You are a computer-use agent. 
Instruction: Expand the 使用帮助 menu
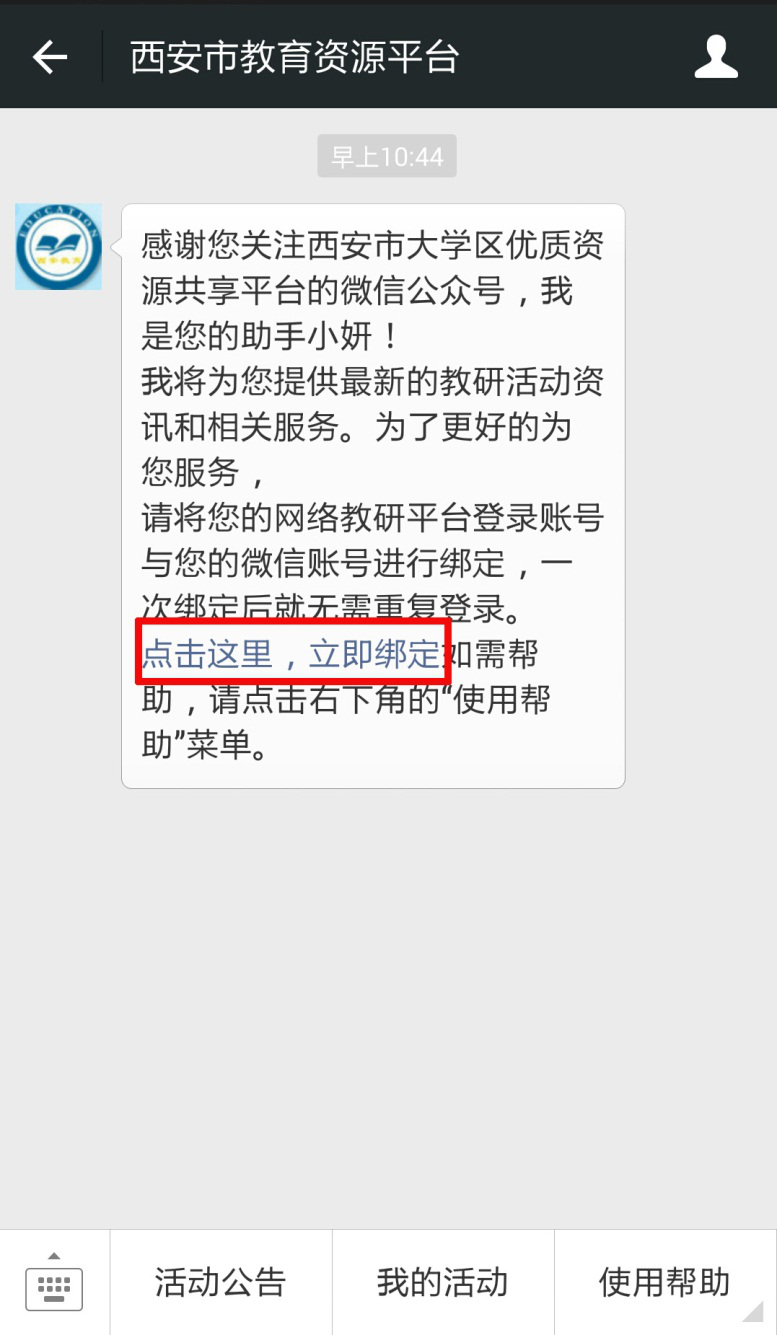click(665, 1283)
